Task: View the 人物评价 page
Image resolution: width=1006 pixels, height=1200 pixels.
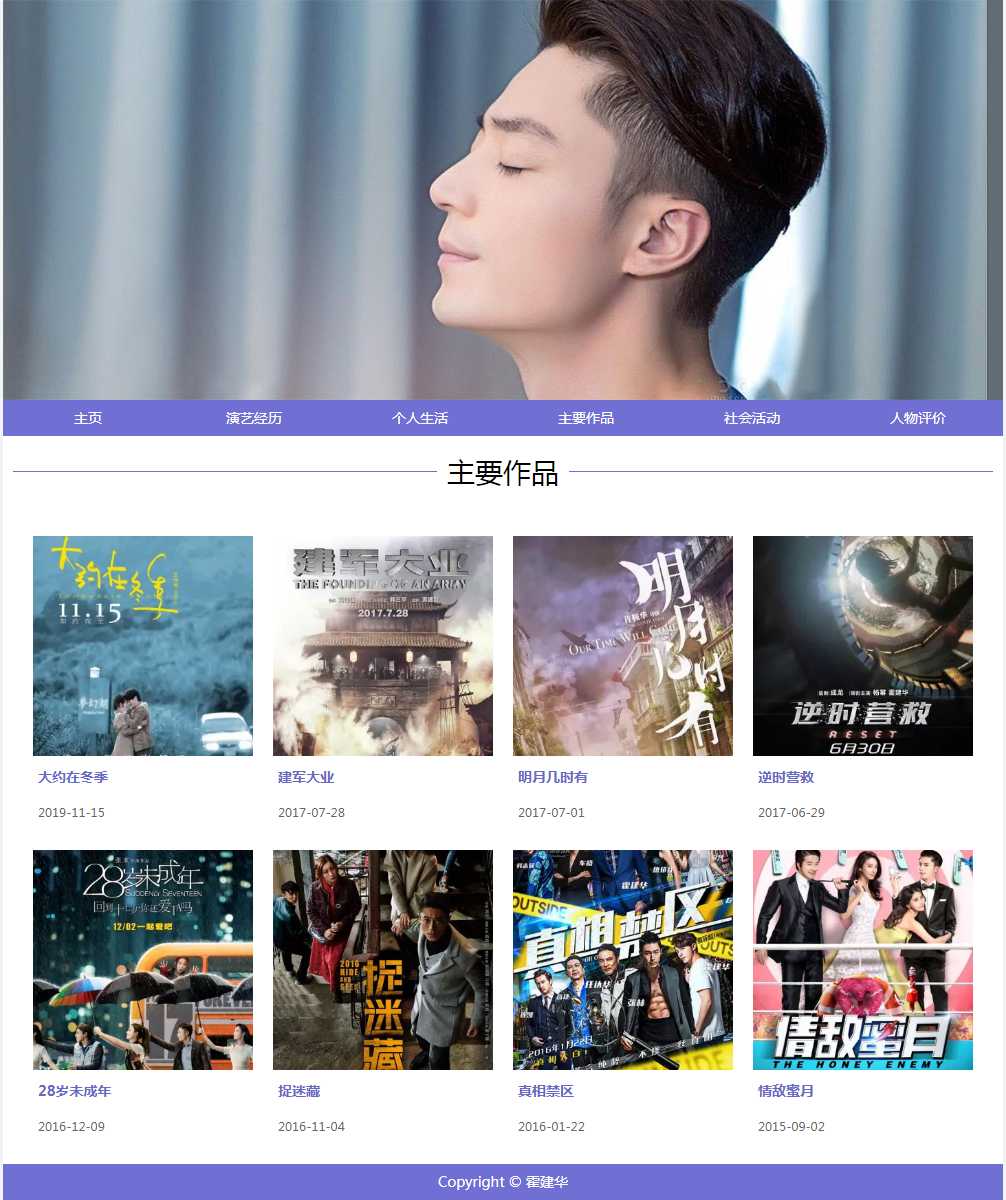Action: pyautogui.click(x=918, y=418)
